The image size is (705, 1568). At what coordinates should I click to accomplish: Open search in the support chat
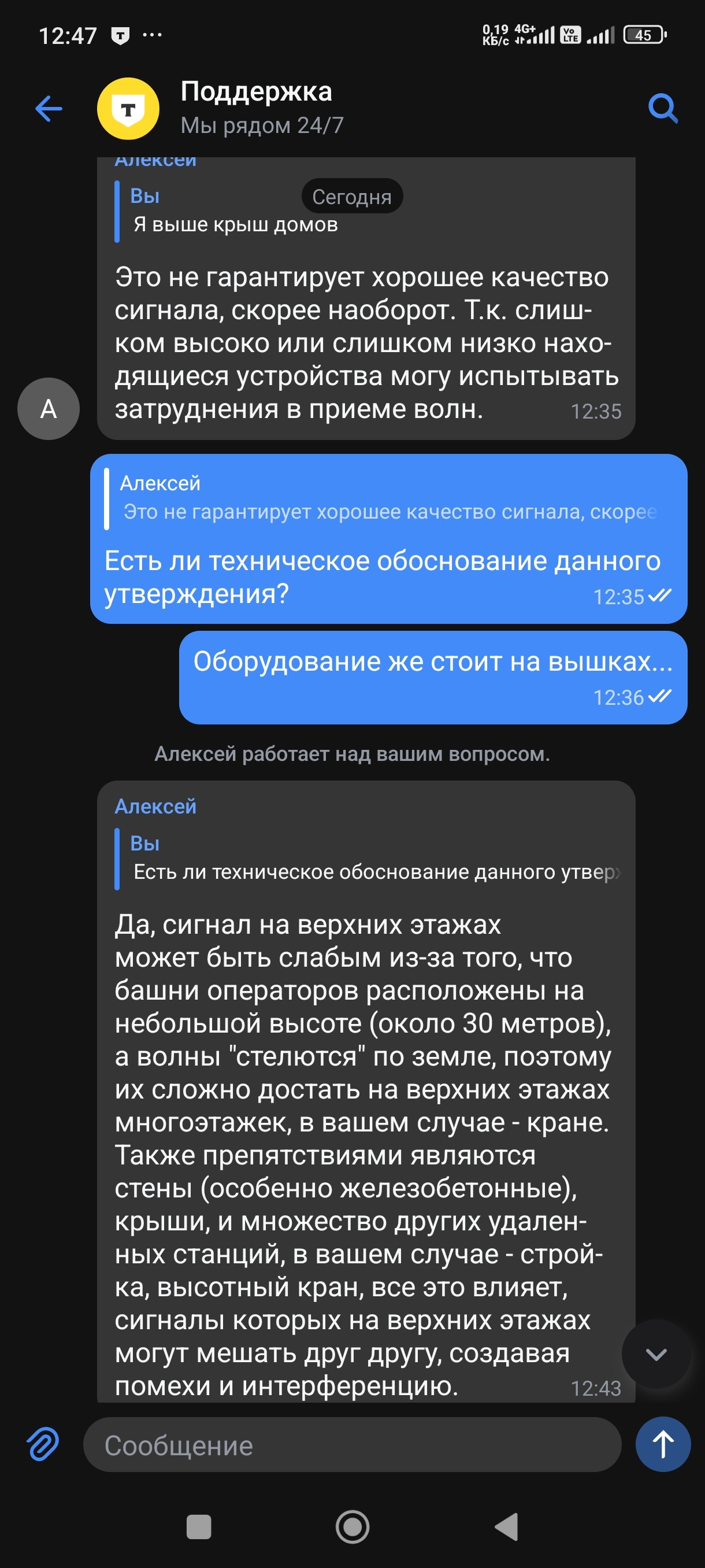[x=662, y=109]
